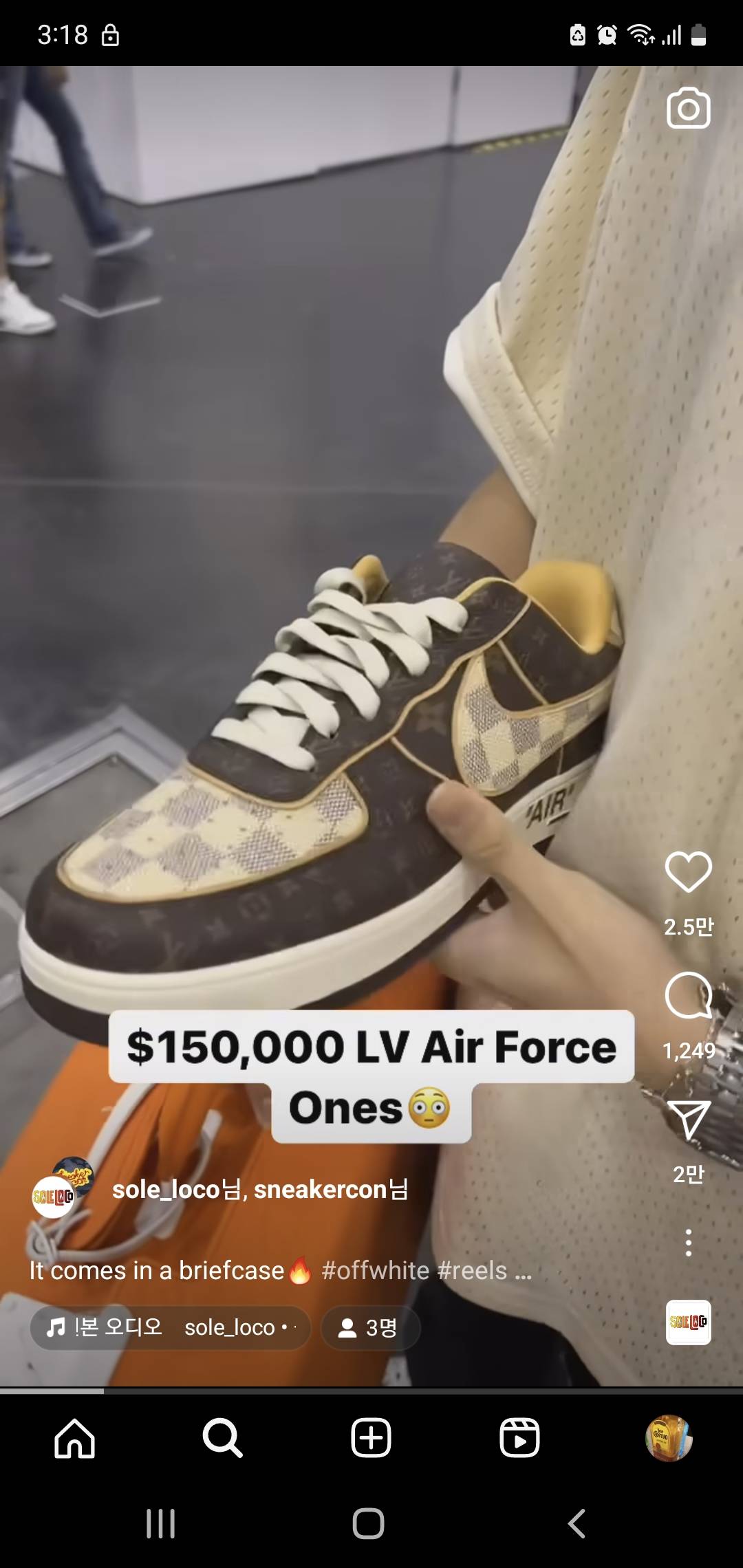Open sole_loco and sneakercon profile names
Screen dimensions: 743x1568
(260, 1189)
